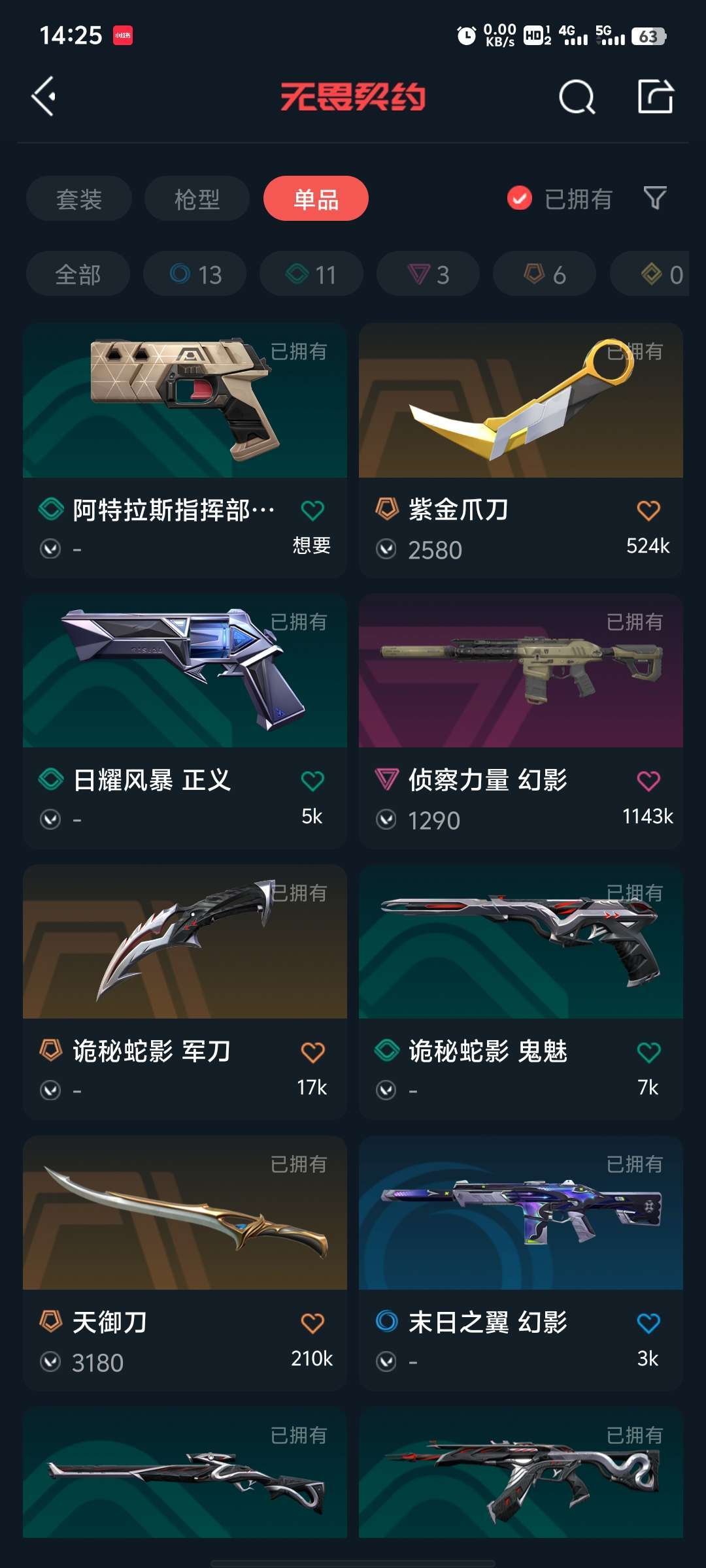Like the 天御刀 skin with heart icon
Image resolution: width=706 pixels, height=1568 pixels.
pyautogui.click(x=312, y=1323)
